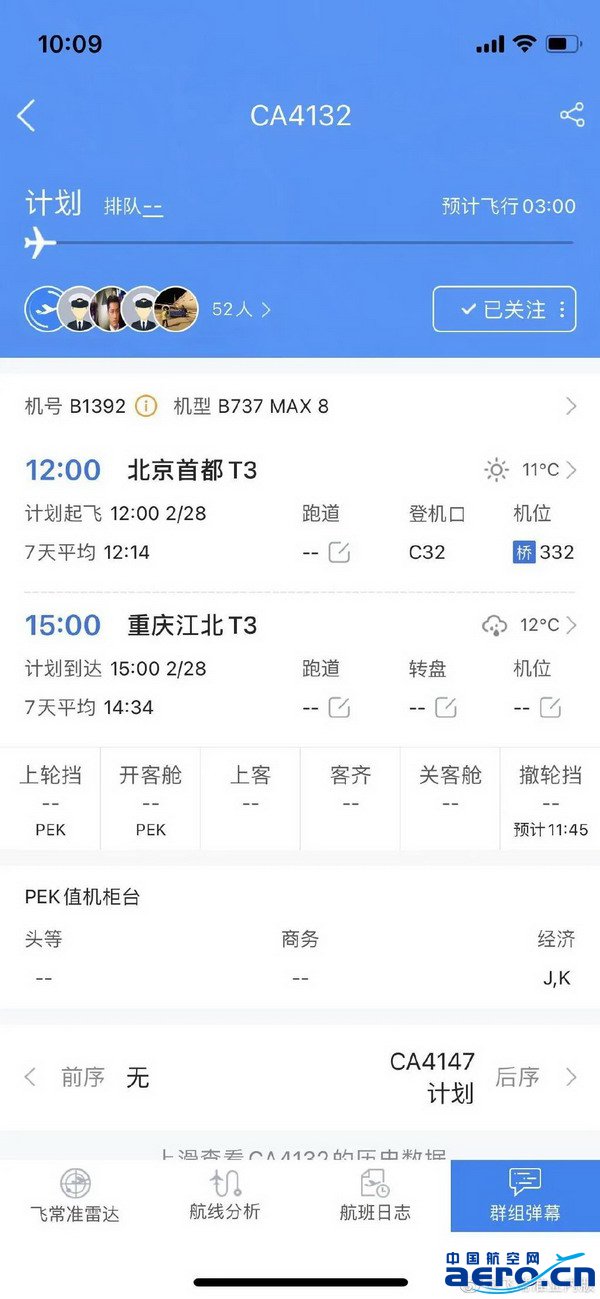Expand aircraft type B737 MAX 8 details

pos(571,406)
